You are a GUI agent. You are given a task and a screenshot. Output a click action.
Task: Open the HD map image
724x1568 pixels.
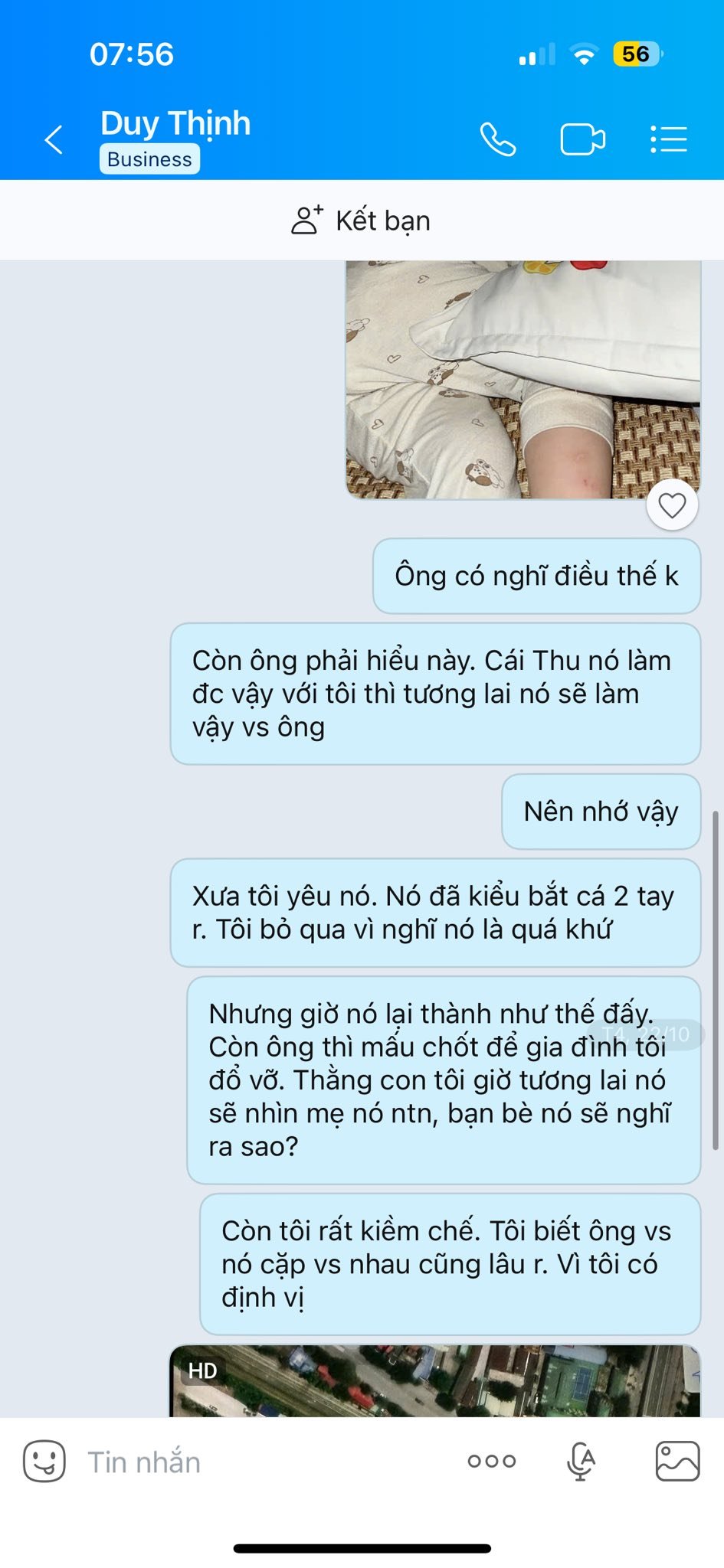[435, 1381]
